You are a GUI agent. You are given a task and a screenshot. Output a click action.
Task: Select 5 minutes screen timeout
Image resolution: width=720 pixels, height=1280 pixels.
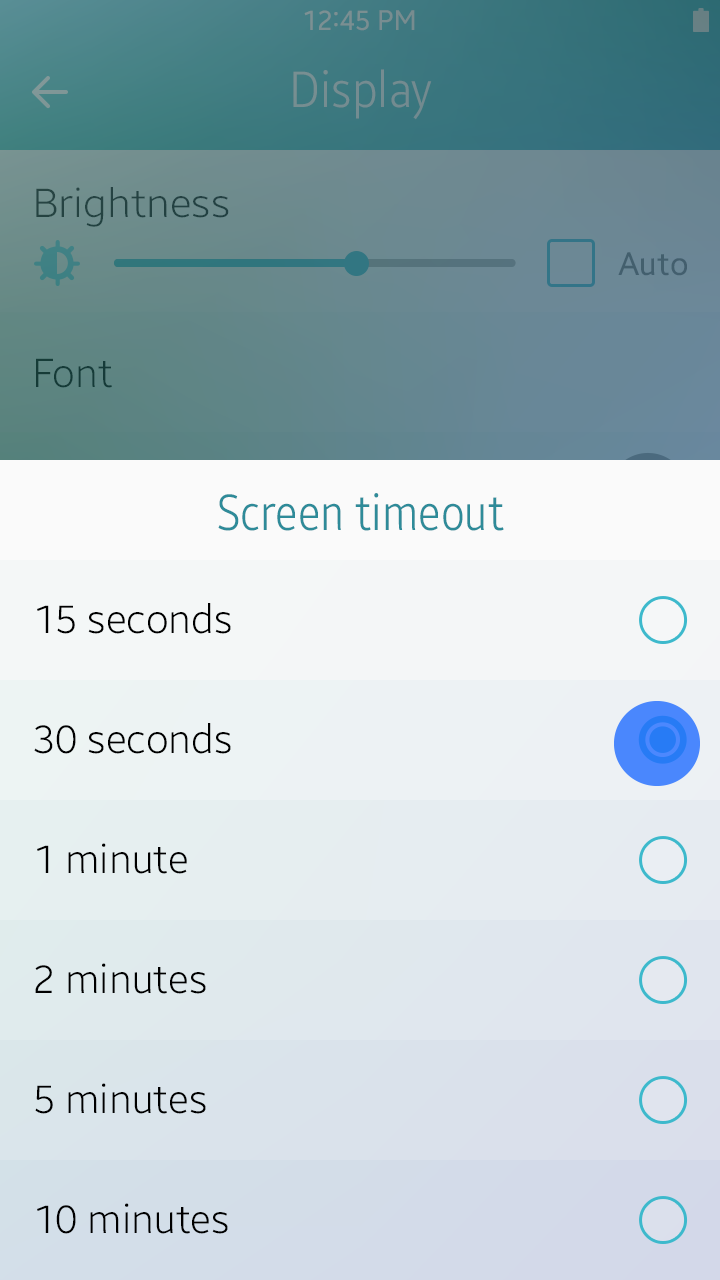662,1100
